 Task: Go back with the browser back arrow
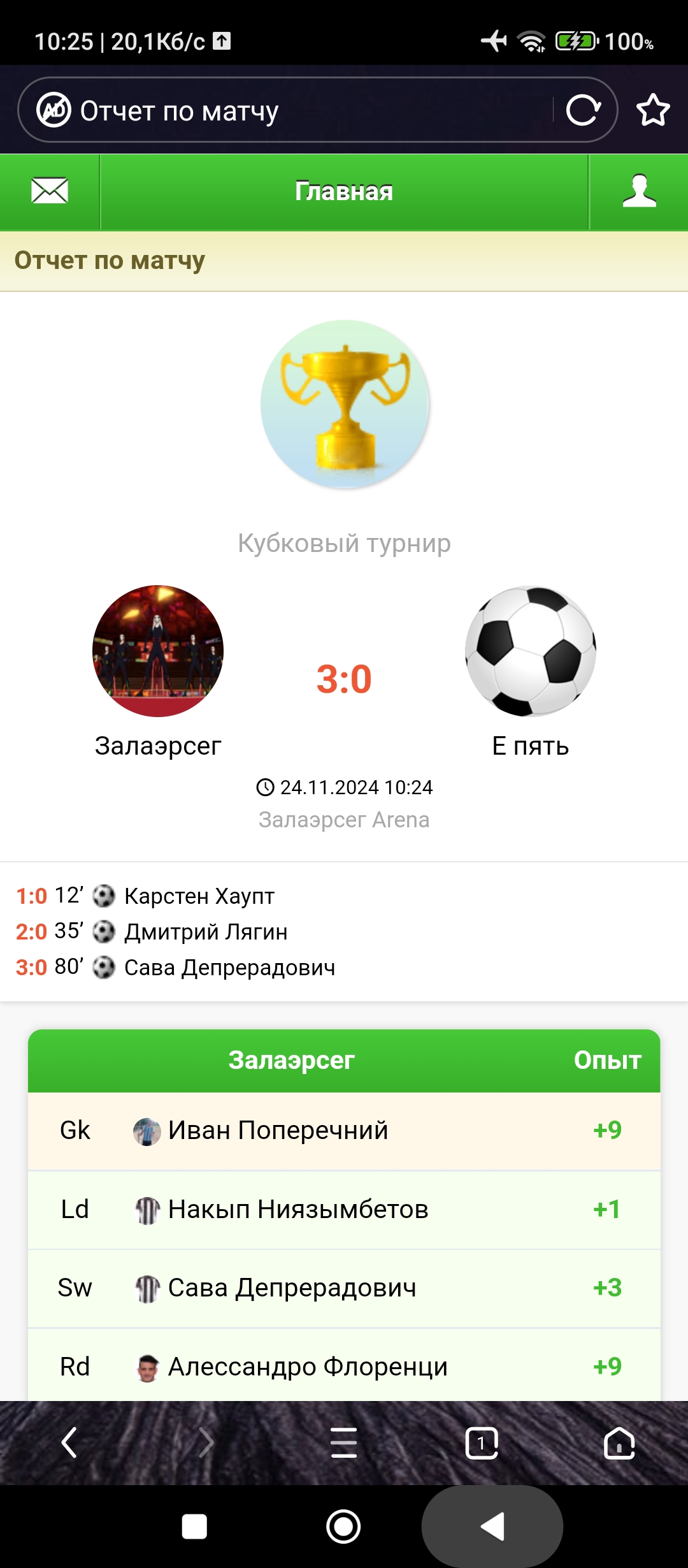(x=69, y=1442)
